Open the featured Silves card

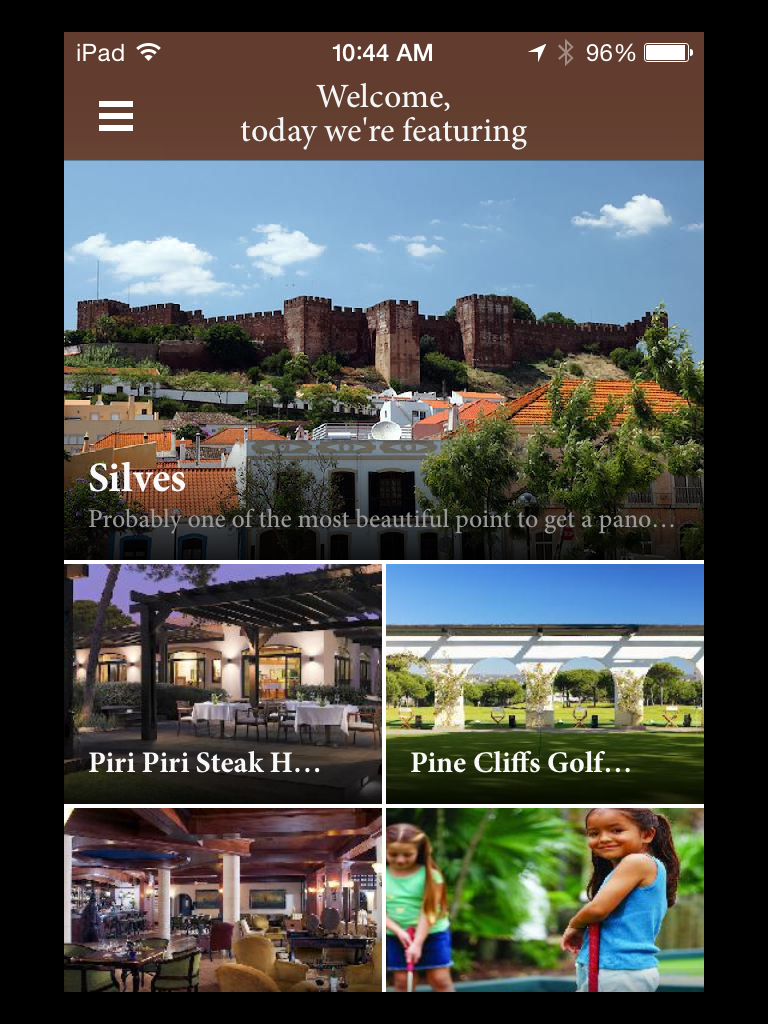[384, 360]
